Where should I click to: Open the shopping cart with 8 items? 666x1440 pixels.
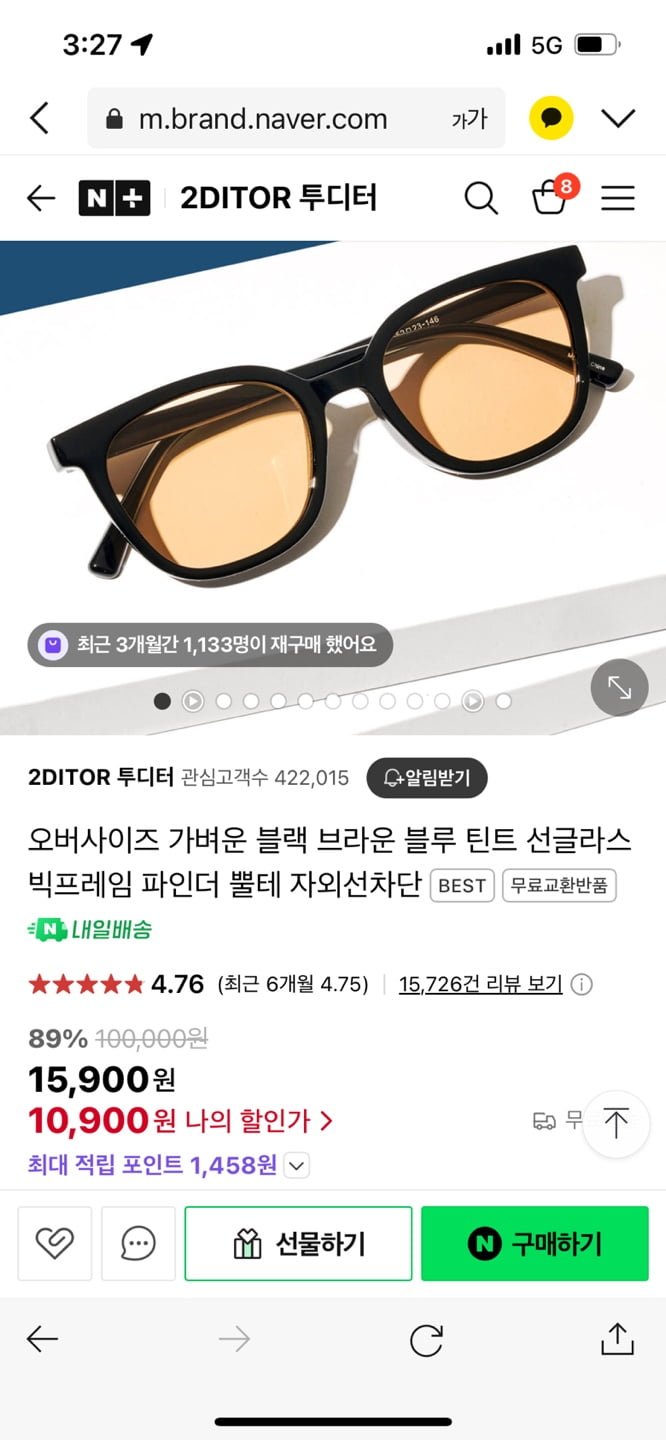pos(551,197)
